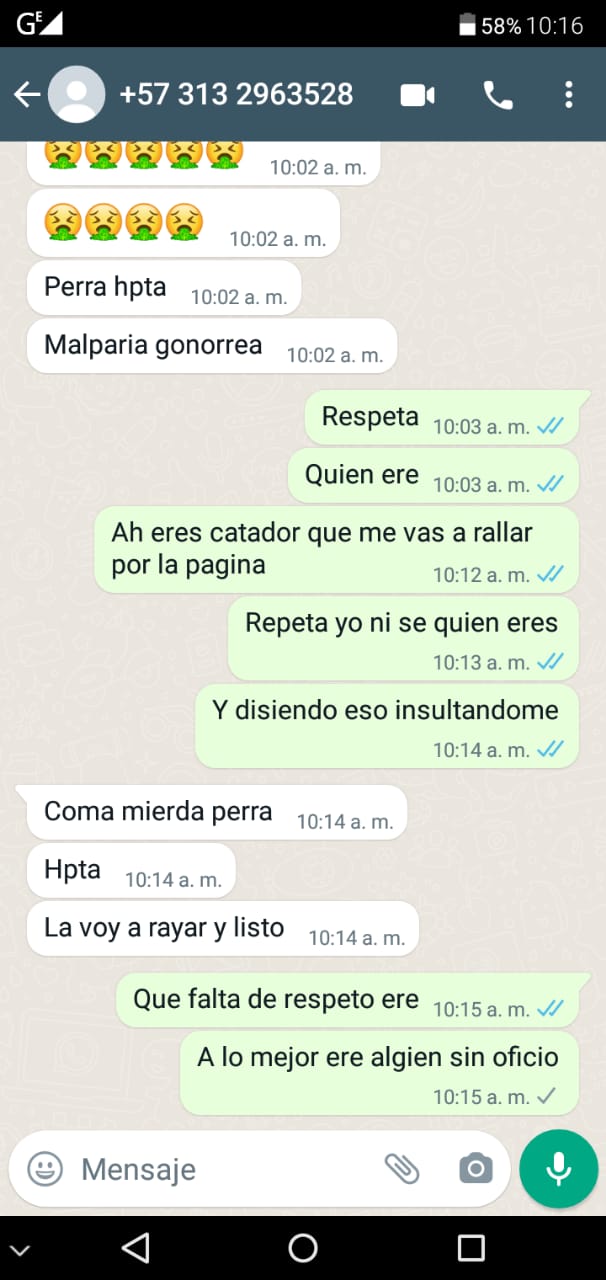Tap the system home button
Screen dimensions: 606x1280
(303, 1247)
